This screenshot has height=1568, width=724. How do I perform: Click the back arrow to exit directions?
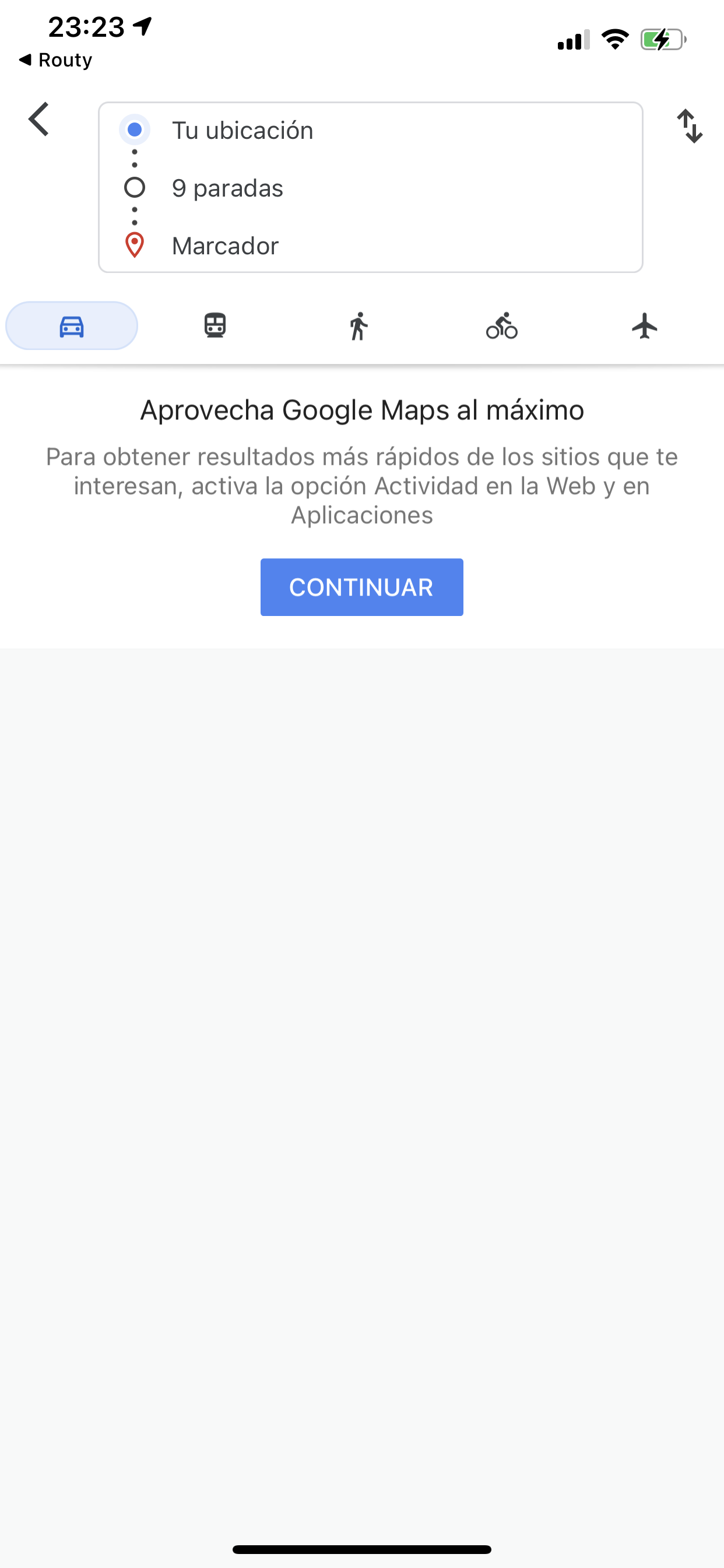tap(38, 118)
